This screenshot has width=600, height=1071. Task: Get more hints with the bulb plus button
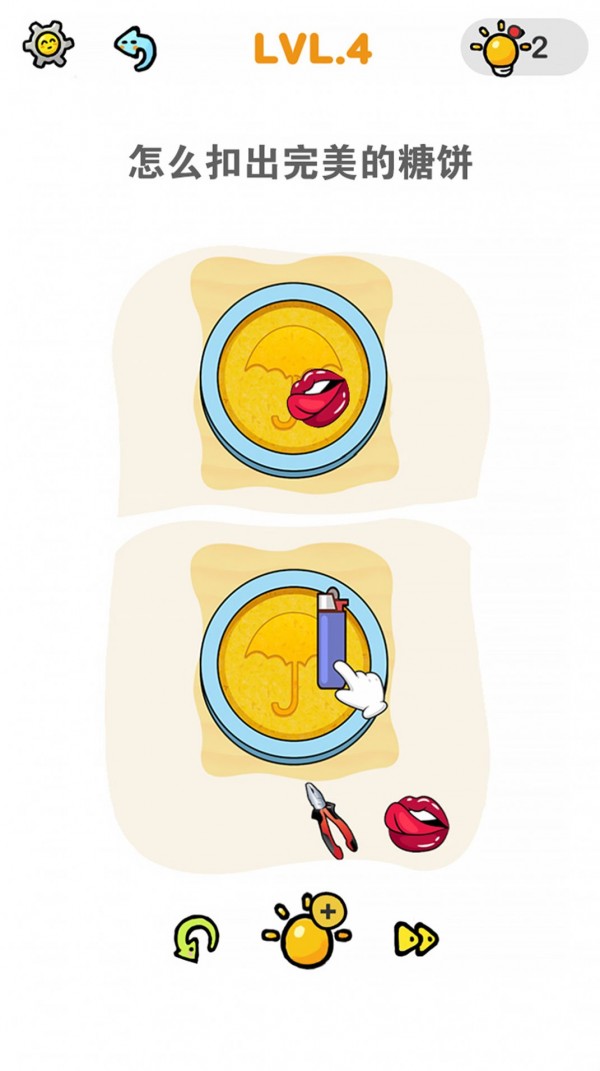pyautogui.click(x=307, y=931)
